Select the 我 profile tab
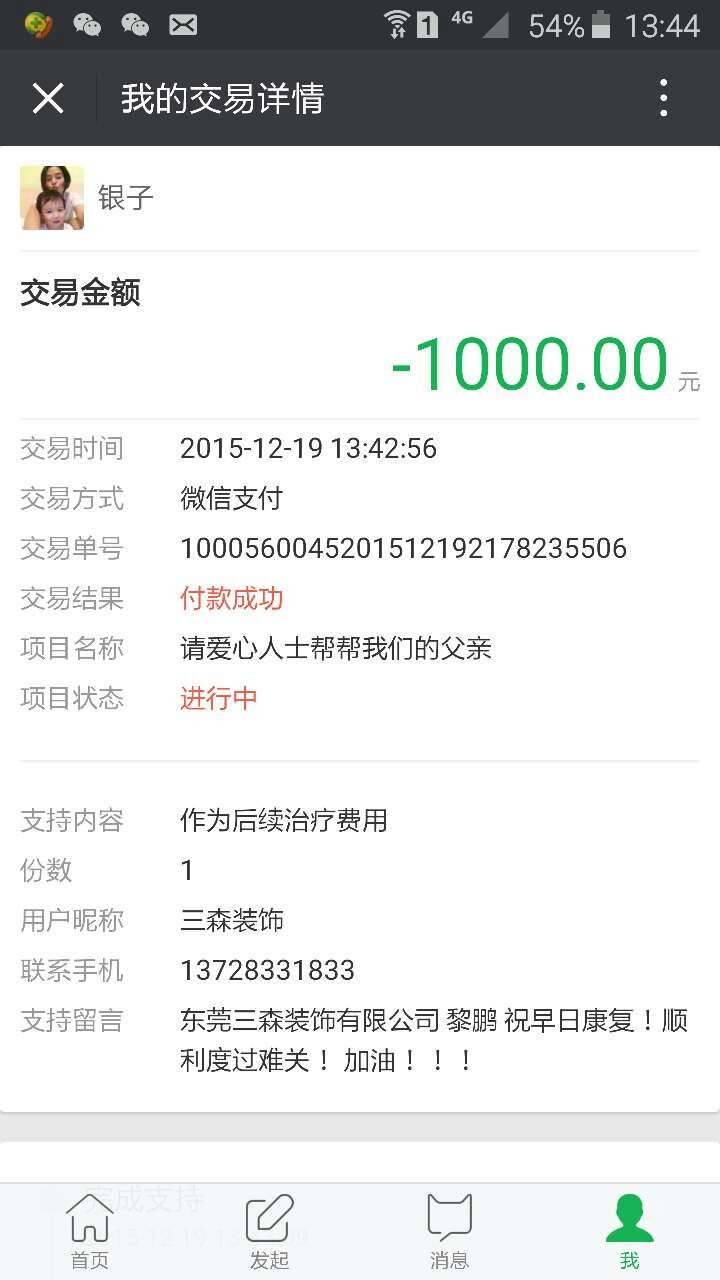The image size is (720, 1280). tap(629, 1232)
